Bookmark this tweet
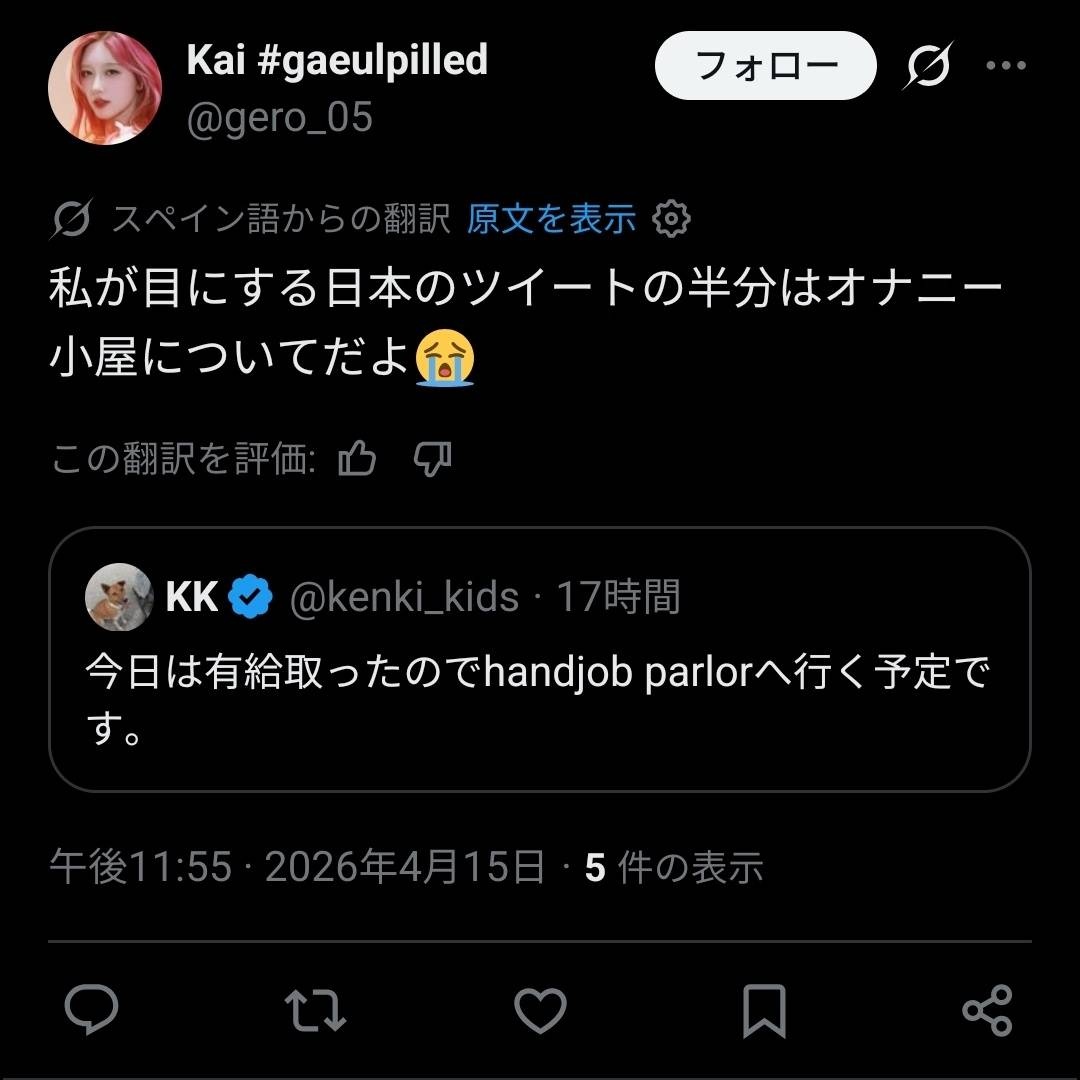Screen dimensions: 1080x1080 pyautogui.click(x=764, y=1010)
